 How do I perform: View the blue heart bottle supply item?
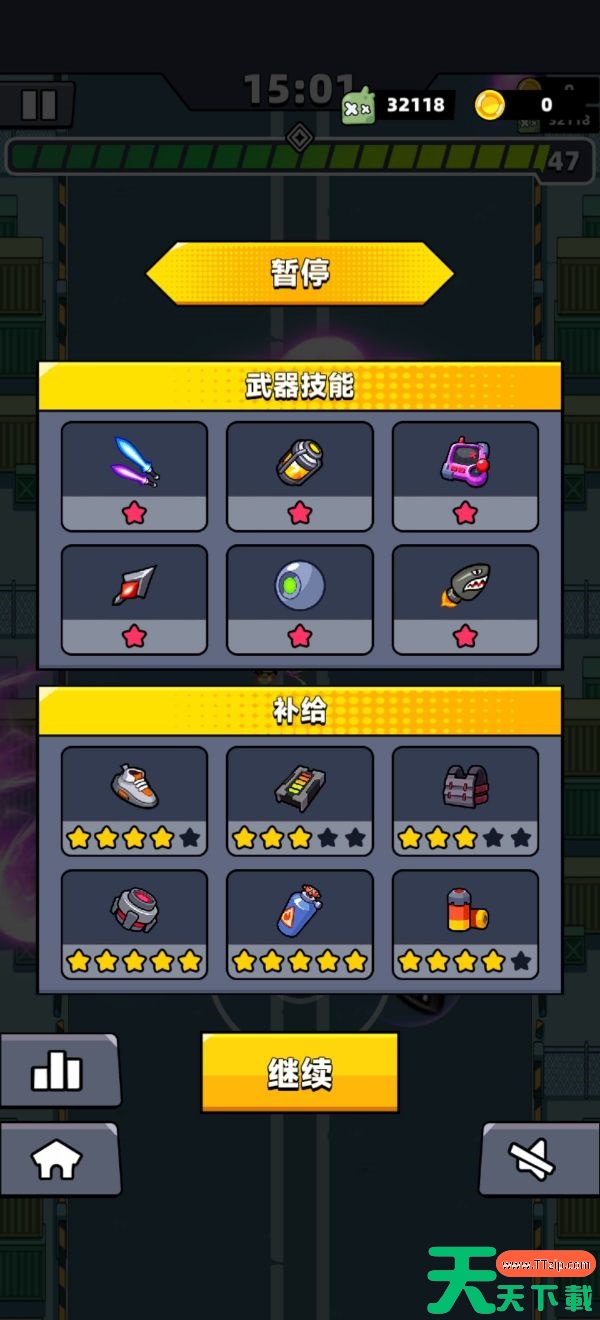(x=300, y=925)
